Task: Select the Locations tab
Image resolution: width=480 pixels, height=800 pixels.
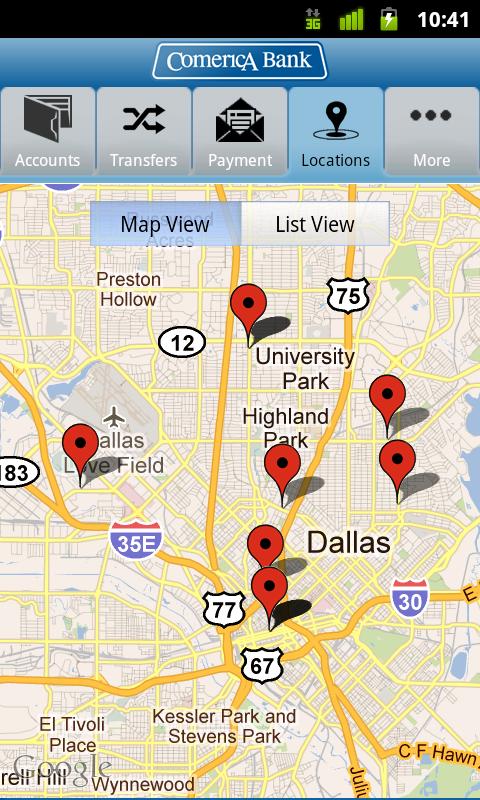Action: coord(336,131)
